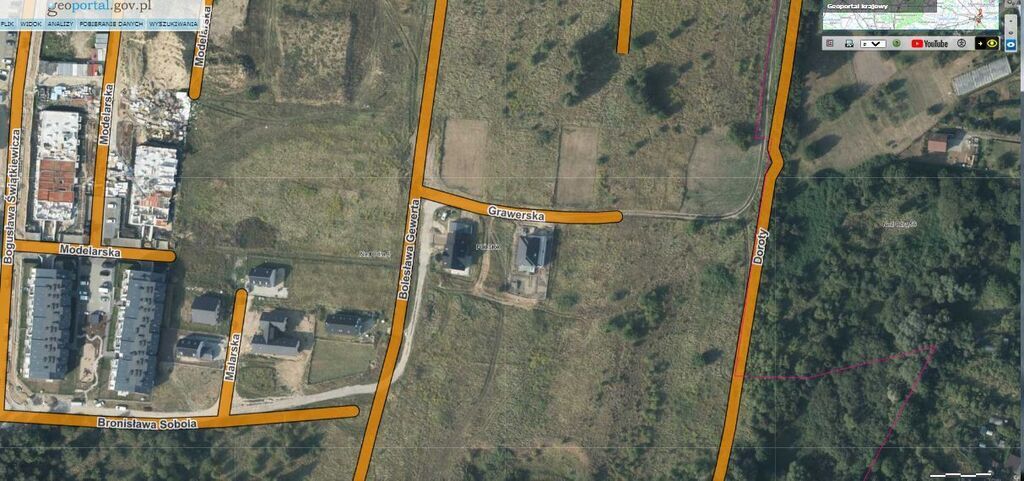Tap the geoportal.gov.pl logo link
The image size is (1024, 481).
tap(98, 6)
